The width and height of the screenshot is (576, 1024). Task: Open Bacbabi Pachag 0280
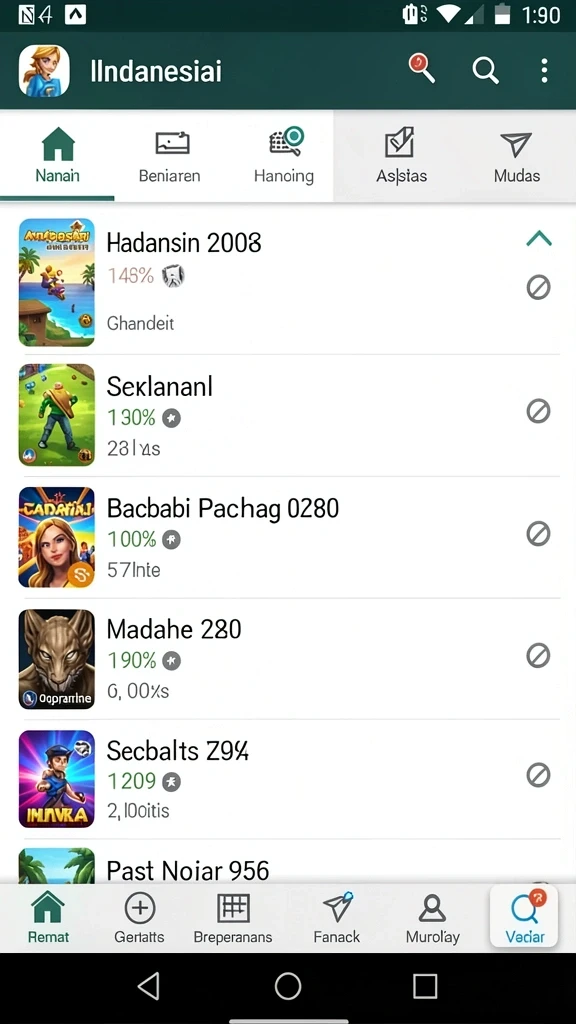tap(288, 537)
